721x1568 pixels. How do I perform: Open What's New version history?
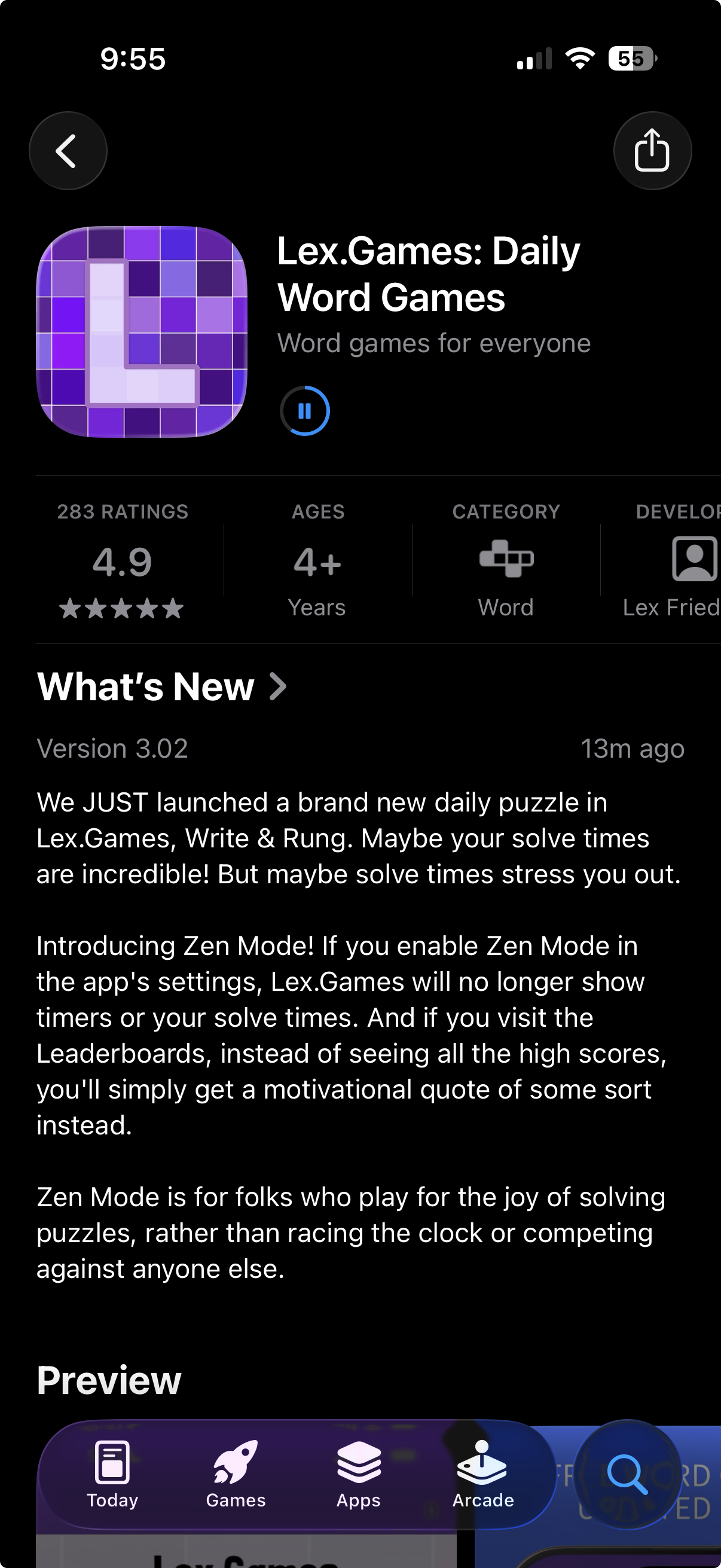(x=162, y=687)
